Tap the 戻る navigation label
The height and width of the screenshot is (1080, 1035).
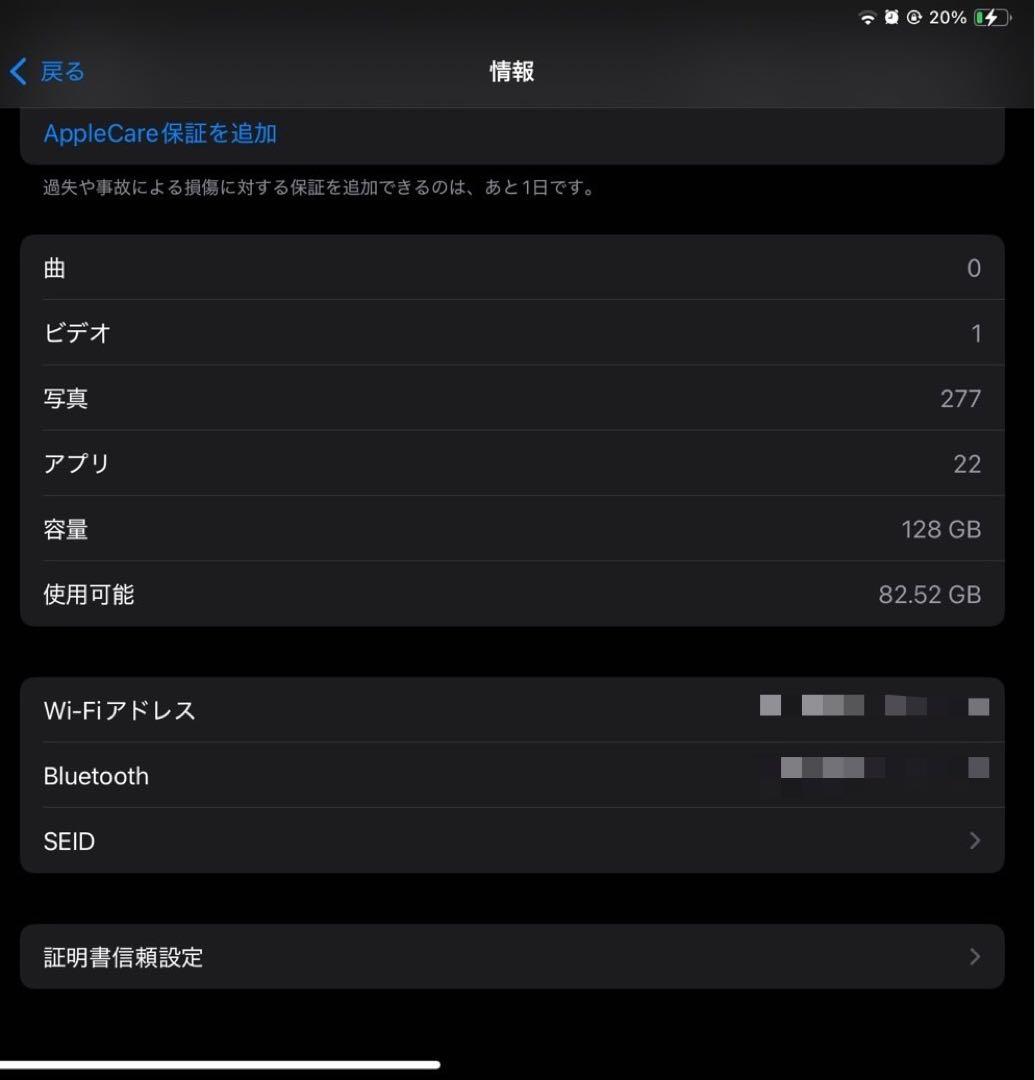pos(60,71)
